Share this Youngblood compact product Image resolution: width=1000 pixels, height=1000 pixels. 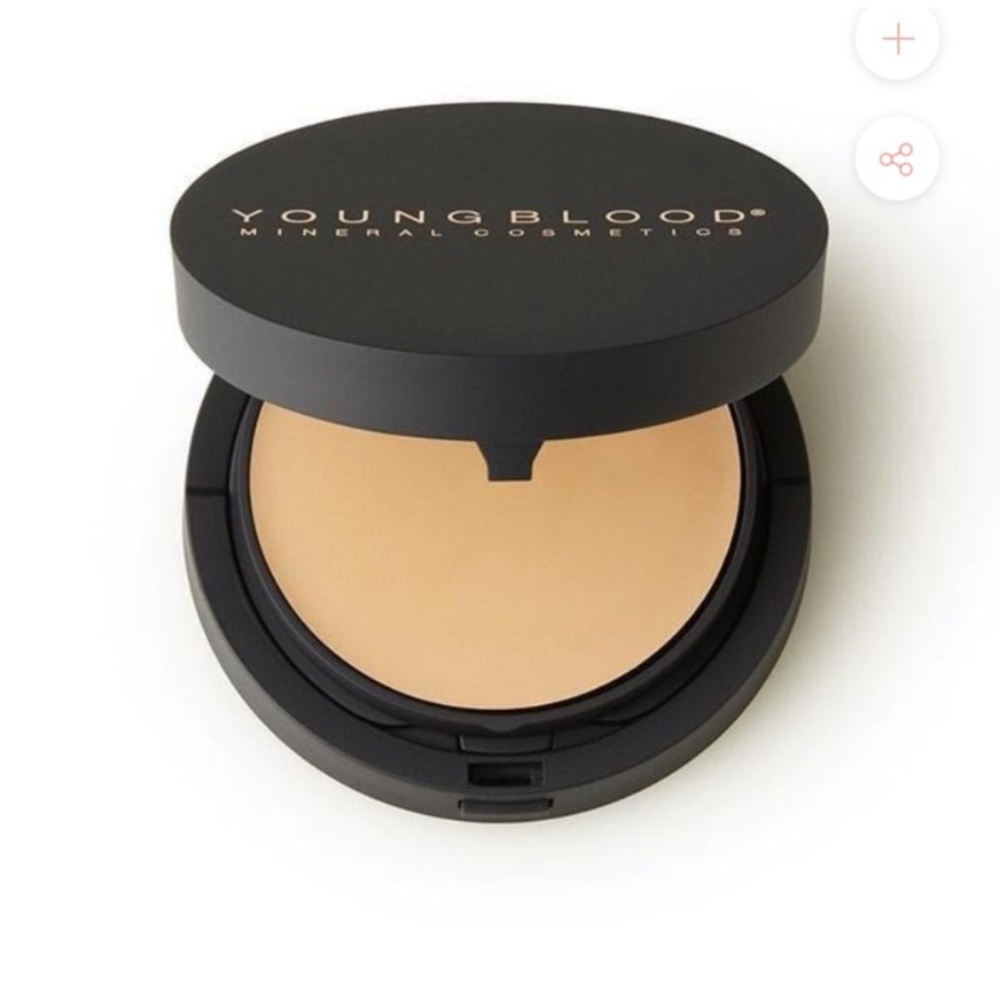point(896,159)
